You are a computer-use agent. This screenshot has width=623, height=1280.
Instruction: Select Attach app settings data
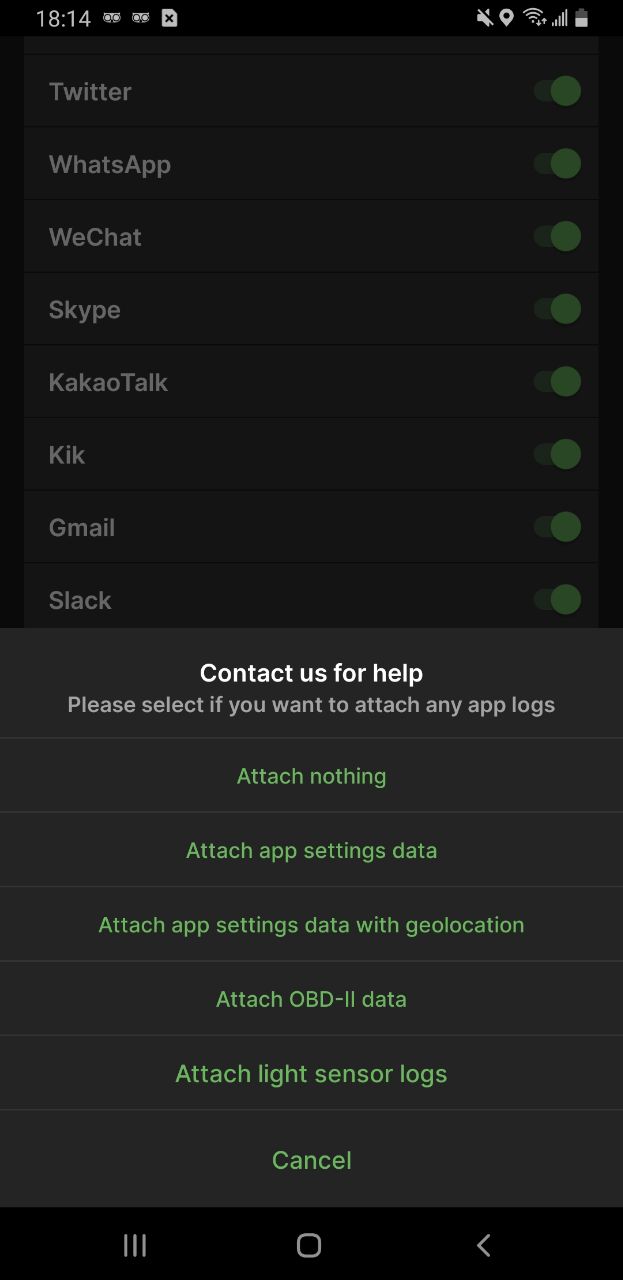(x=311, y=850)
